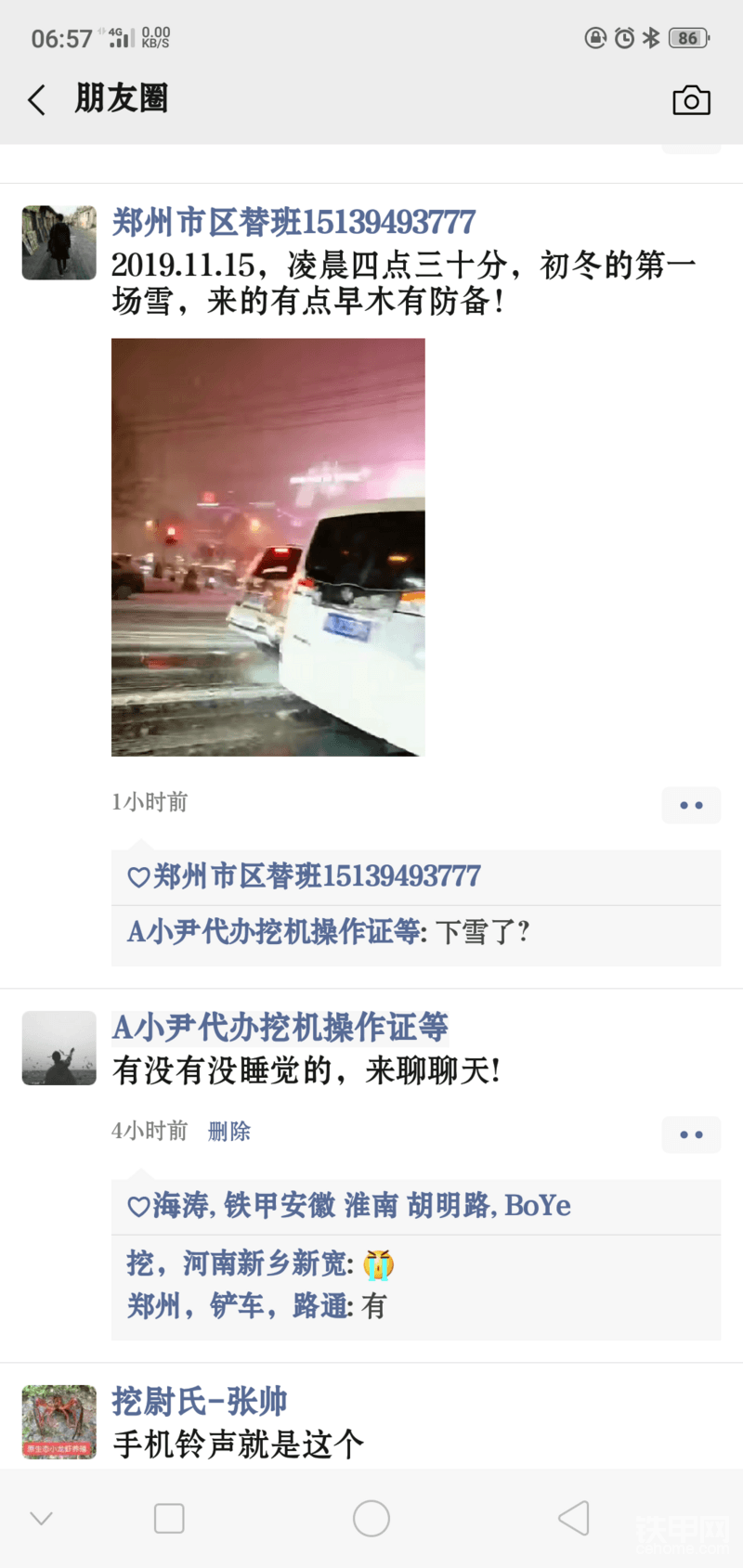Go back from the 朋友圈 screen

click(x=37, y=100)
